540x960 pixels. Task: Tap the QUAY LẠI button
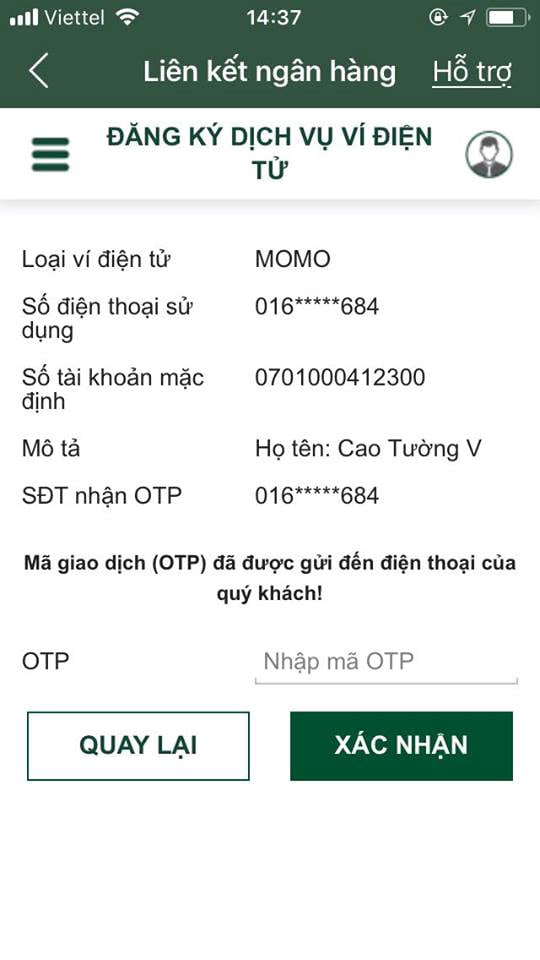click(x=138, y=746)
